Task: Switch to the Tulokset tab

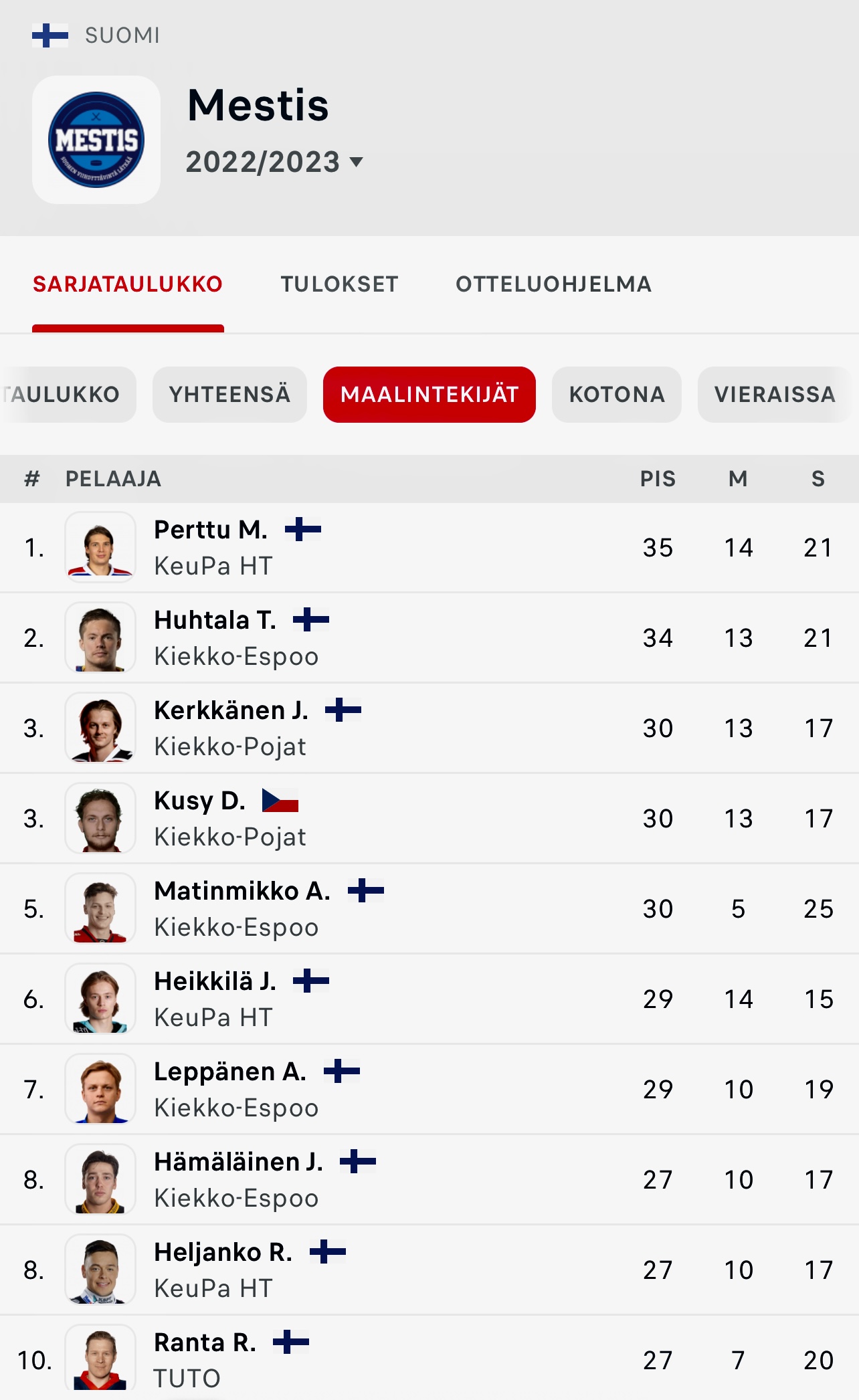Action: [x=339, y=284]
